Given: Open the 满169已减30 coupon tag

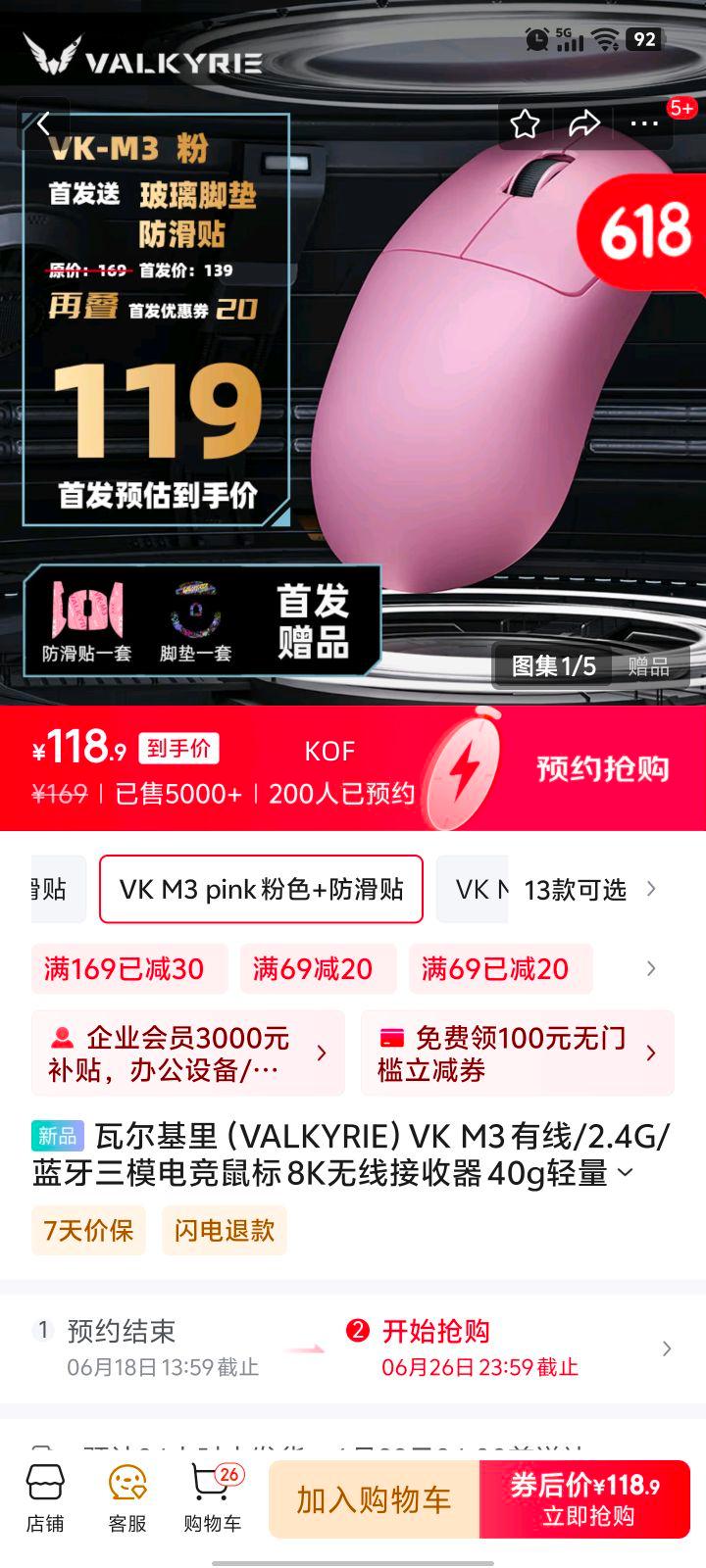Looking at the screenshot, I should click(x=125, y=969).
